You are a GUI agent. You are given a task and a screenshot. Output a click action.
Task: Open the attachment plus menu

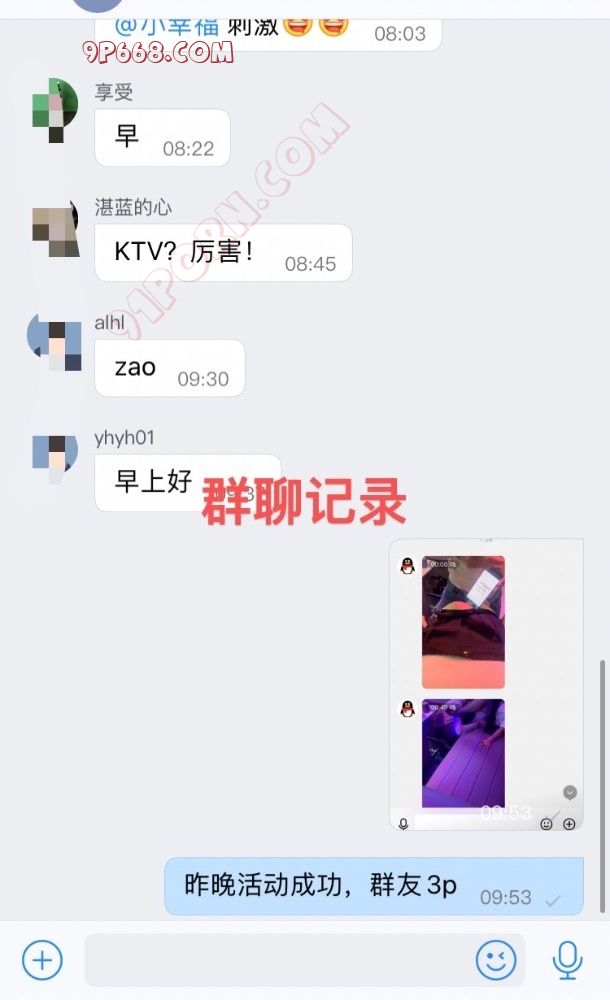tap(42, 960)
